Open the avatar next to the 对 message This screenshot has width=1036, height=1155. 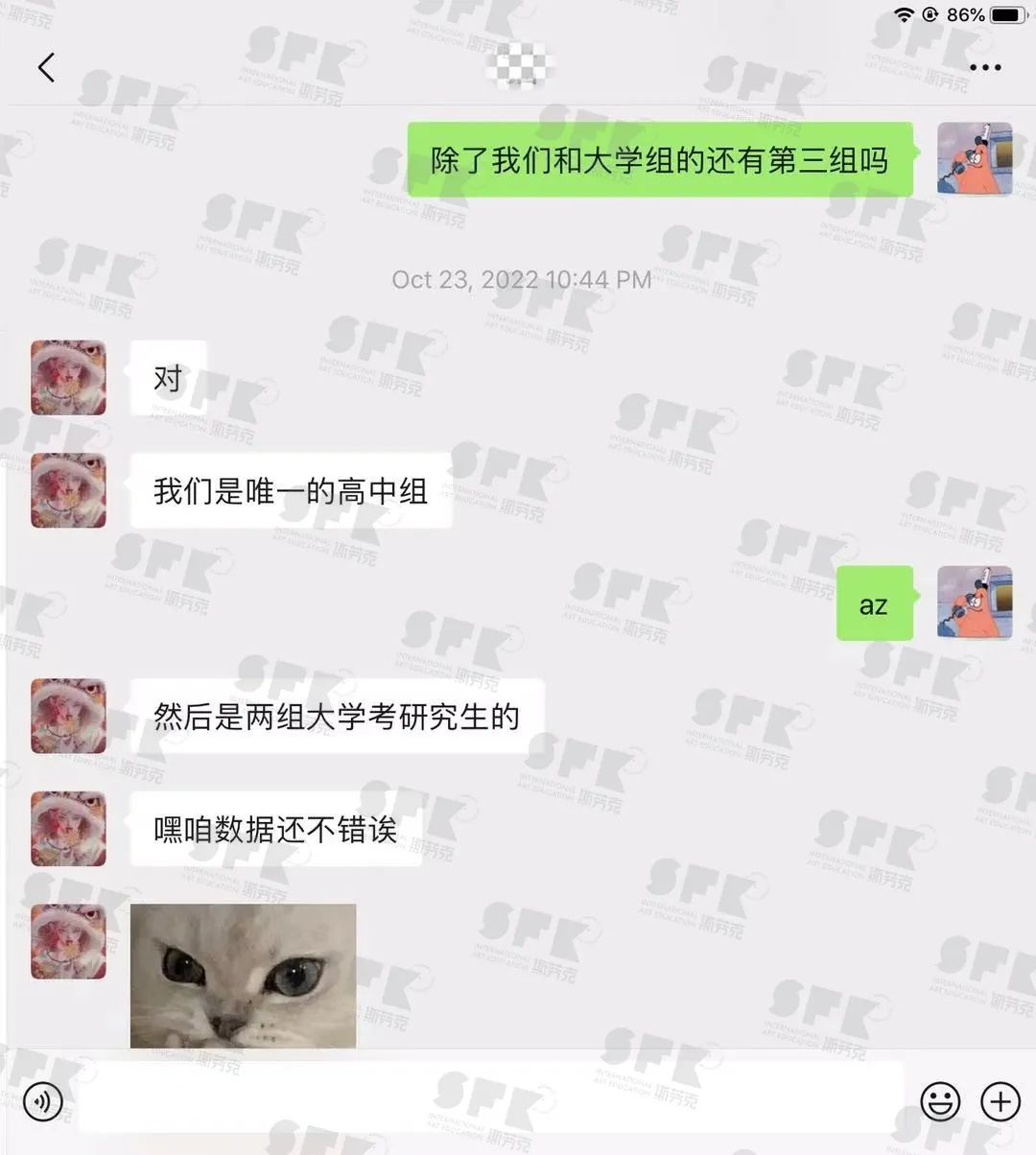click(x=68, y=378)
